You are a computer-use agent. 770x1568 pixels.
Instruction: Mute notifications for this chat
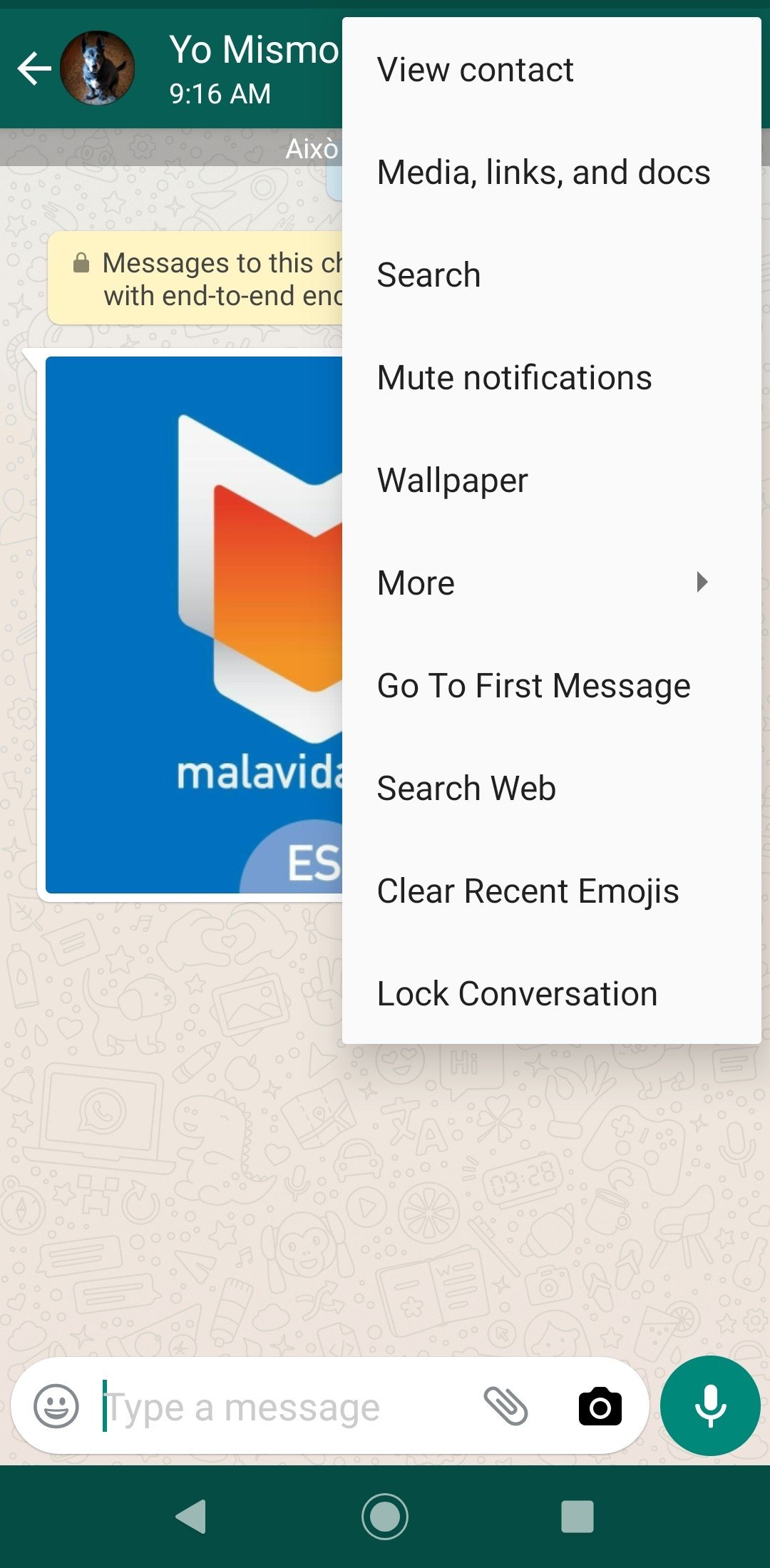click(x=551, y=377)
